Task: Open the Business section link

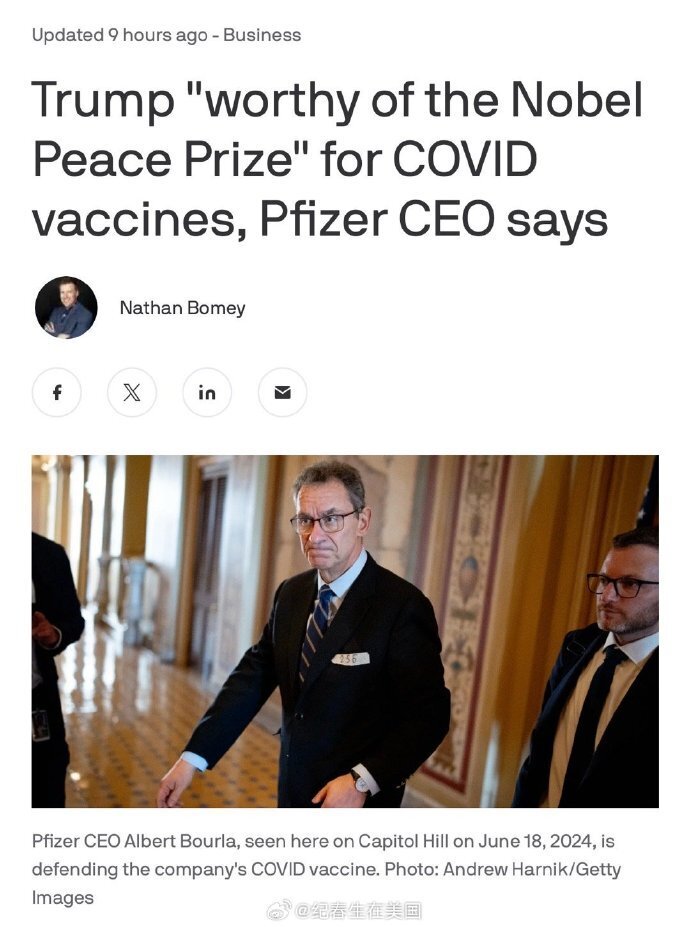Action: click(x=262, y=35)
